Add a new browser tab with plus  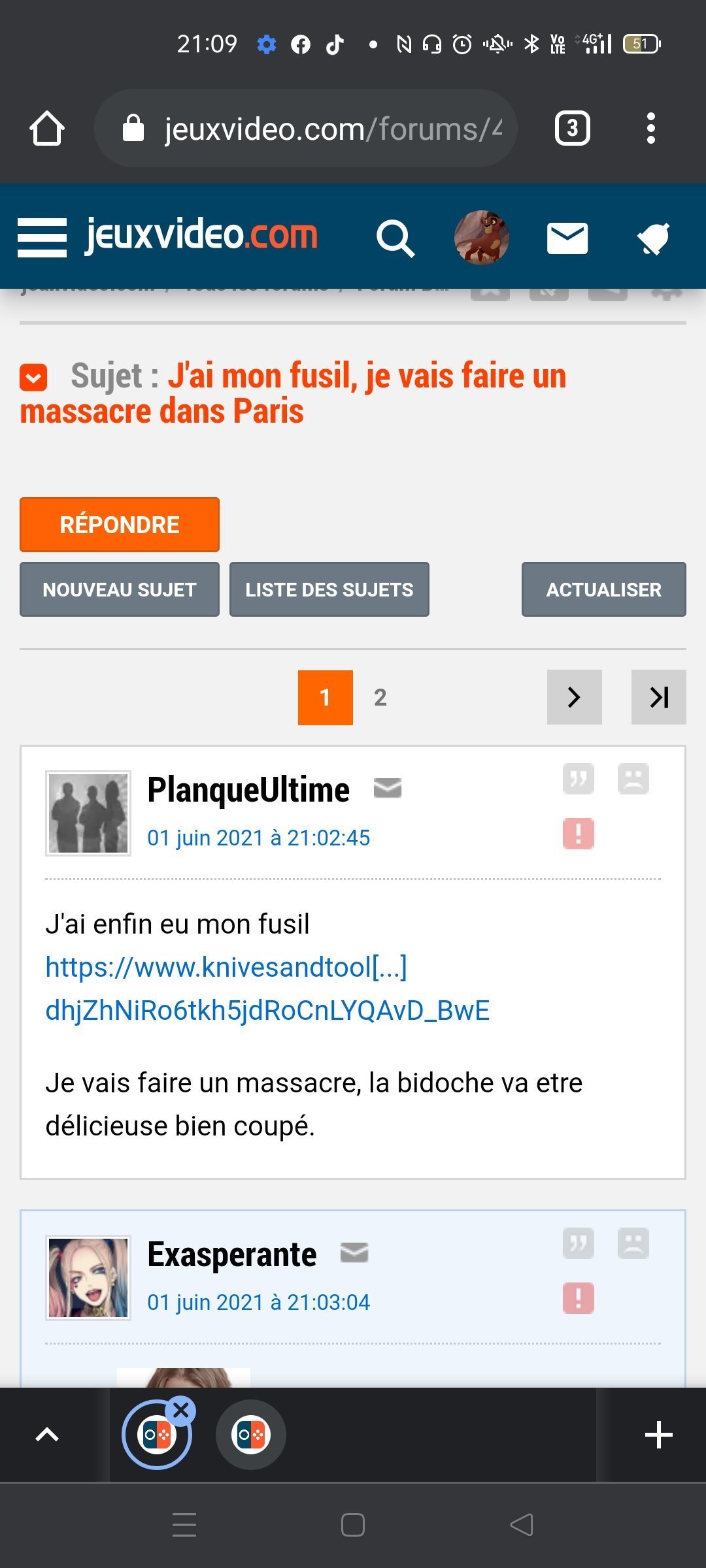click(x=659, y=1435)
